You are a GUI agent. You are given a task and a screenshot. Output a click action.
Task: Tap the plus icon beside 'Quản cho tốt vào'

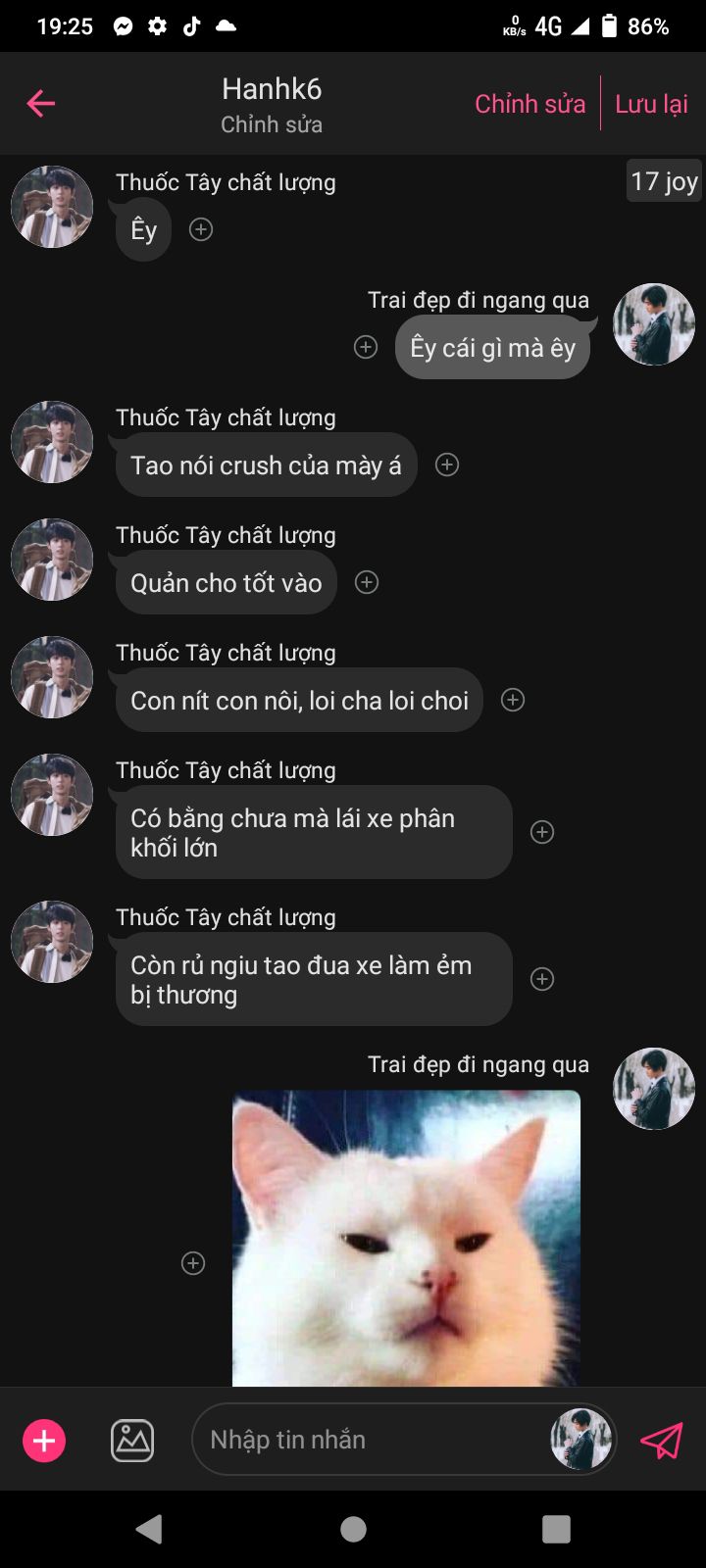coord(367,582)
